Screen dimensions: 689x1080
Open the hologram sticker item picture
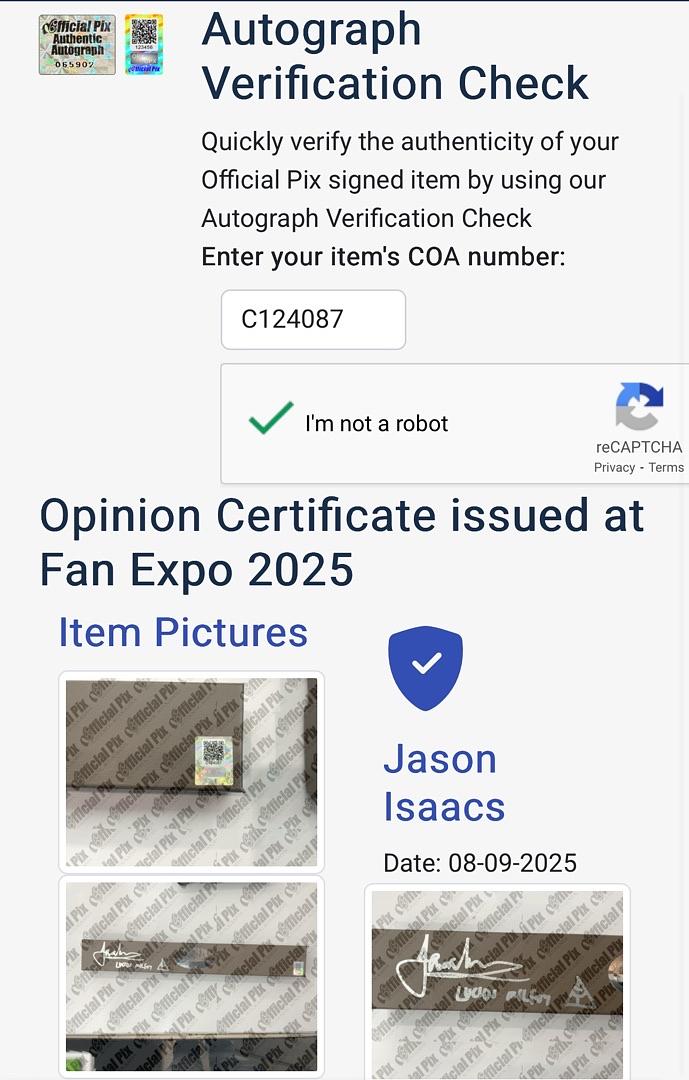point(191,772)
